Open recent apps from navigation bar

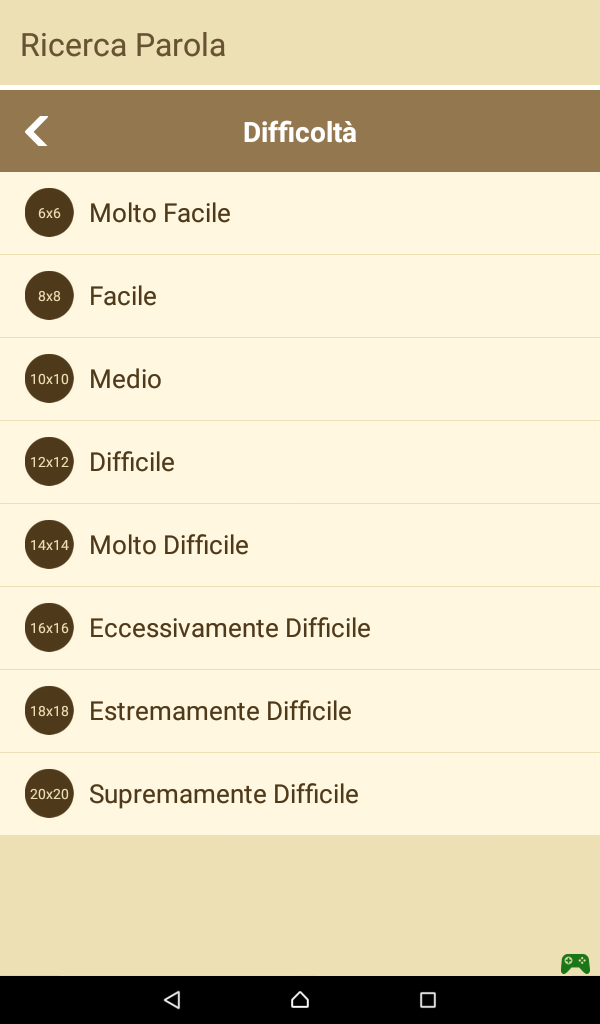[428, 999]
